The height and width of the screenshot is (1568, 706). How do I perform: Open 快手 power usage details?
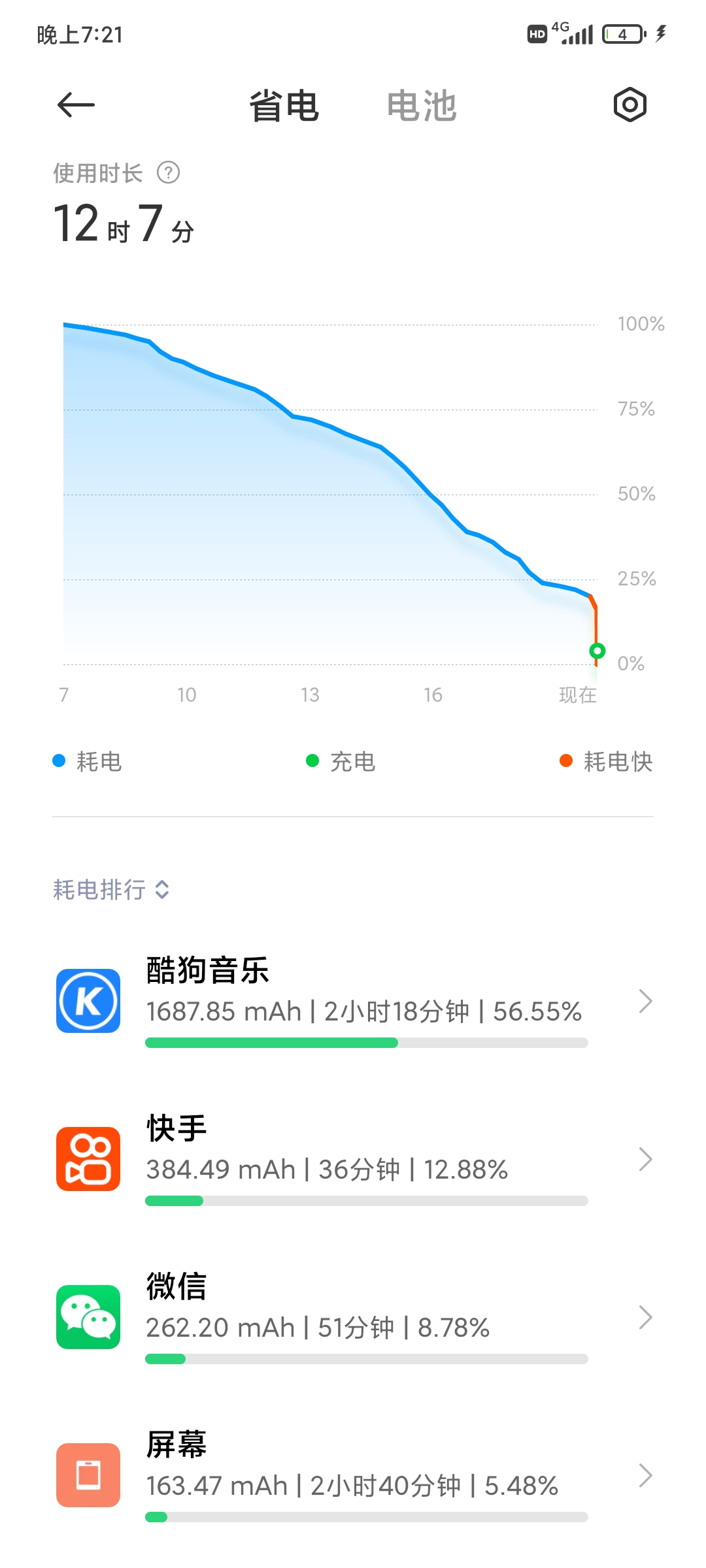tap(353, 1159)
